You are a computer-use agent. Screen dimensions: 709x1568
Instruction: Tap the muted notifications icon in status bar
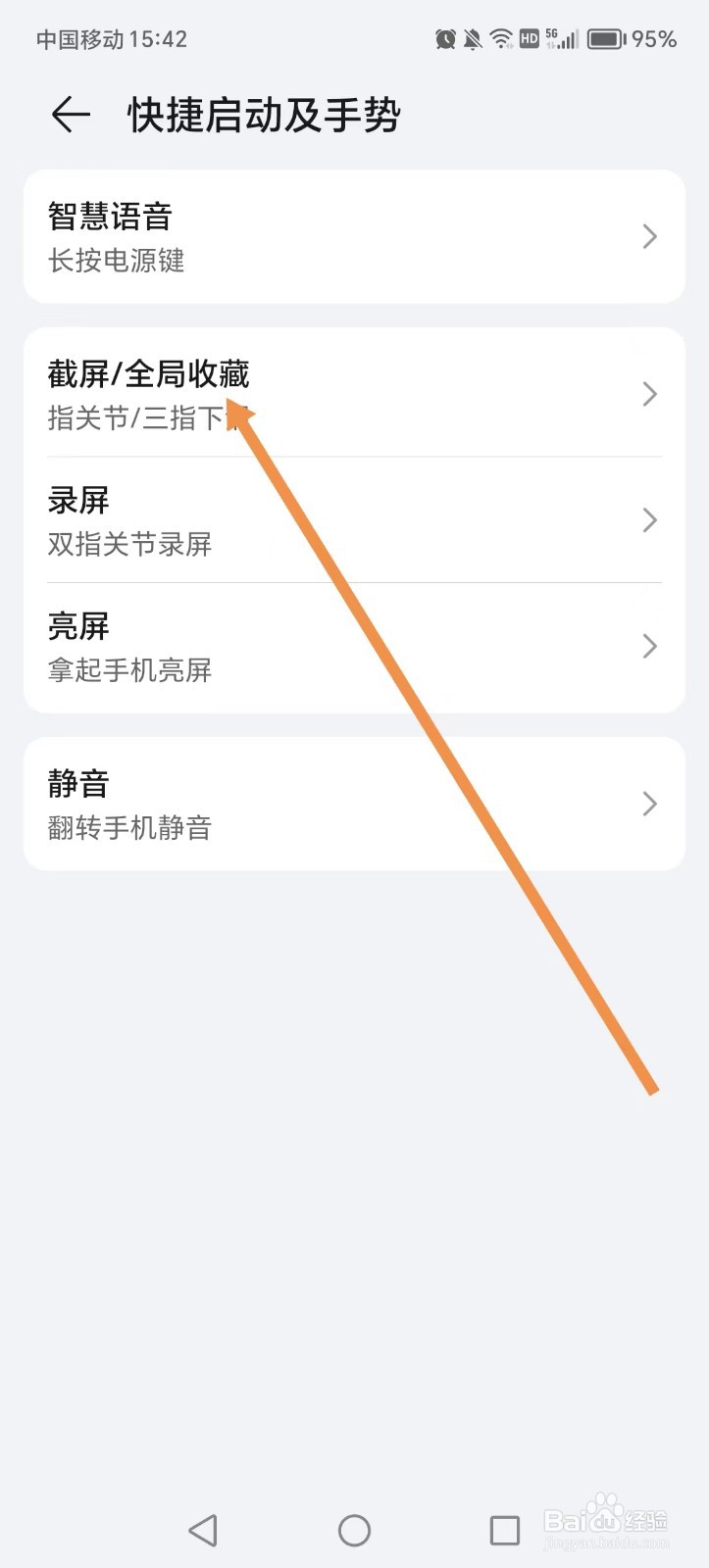tap(472, 39)
